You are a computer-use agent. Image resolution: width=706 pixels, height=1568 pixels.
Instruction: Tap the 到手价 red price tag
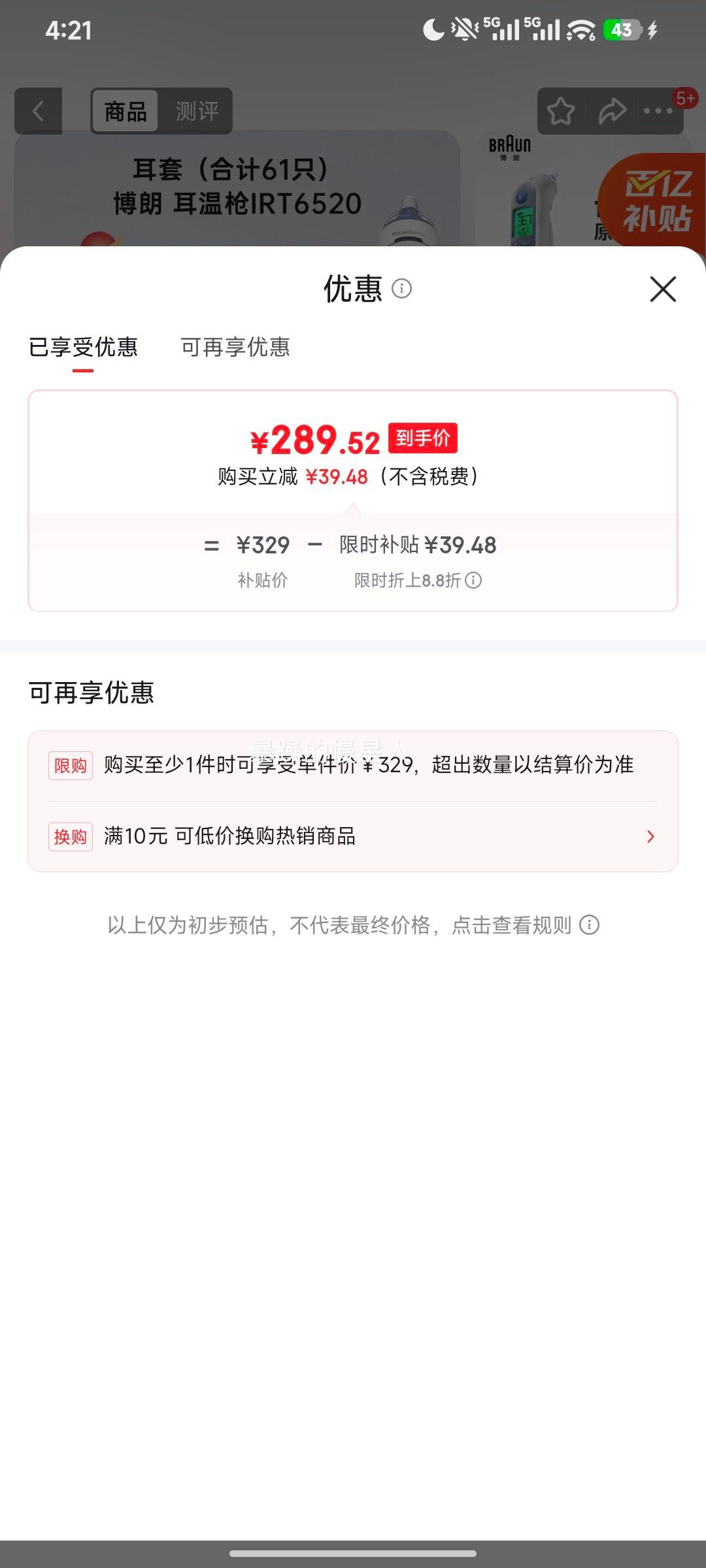pos(423,440)
